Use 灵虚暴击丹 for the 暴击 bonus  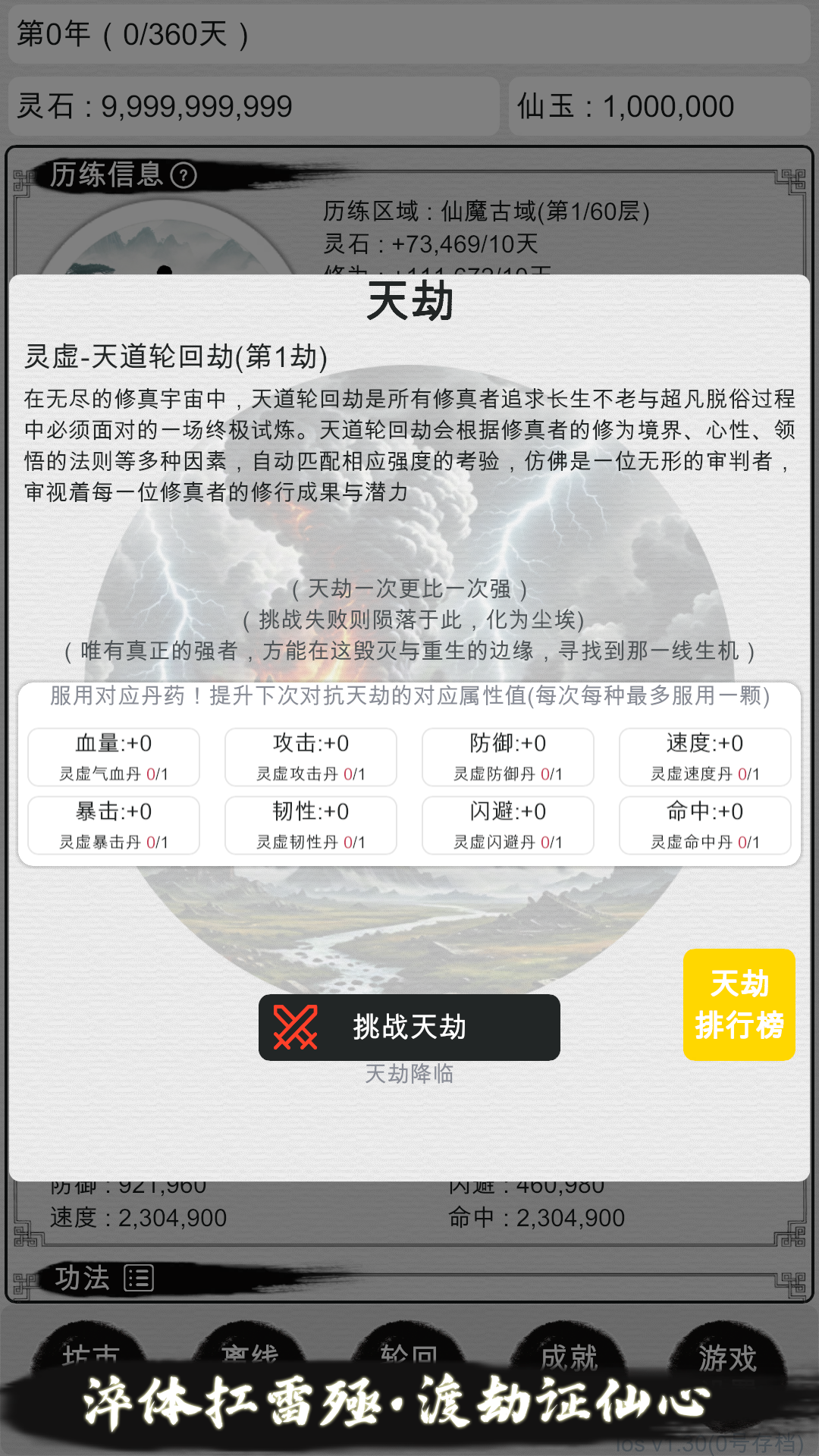click(114, 825)
